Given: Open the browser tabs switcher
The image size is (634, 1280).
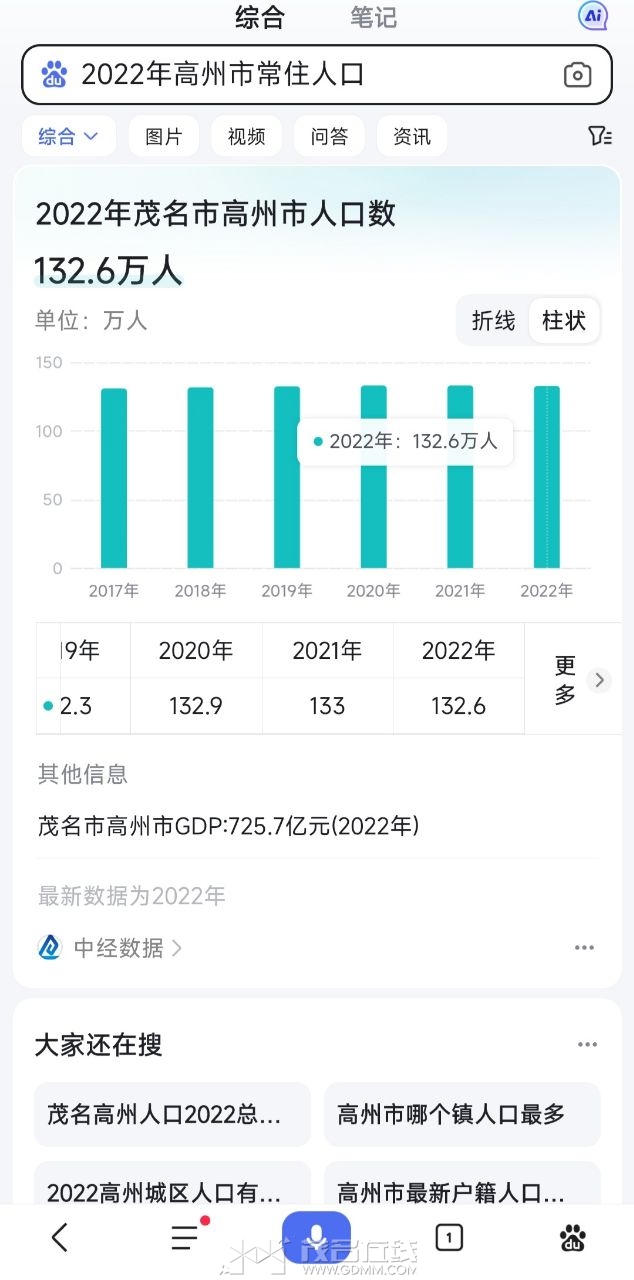Looking at the screenshot, I should point(449,1238).
